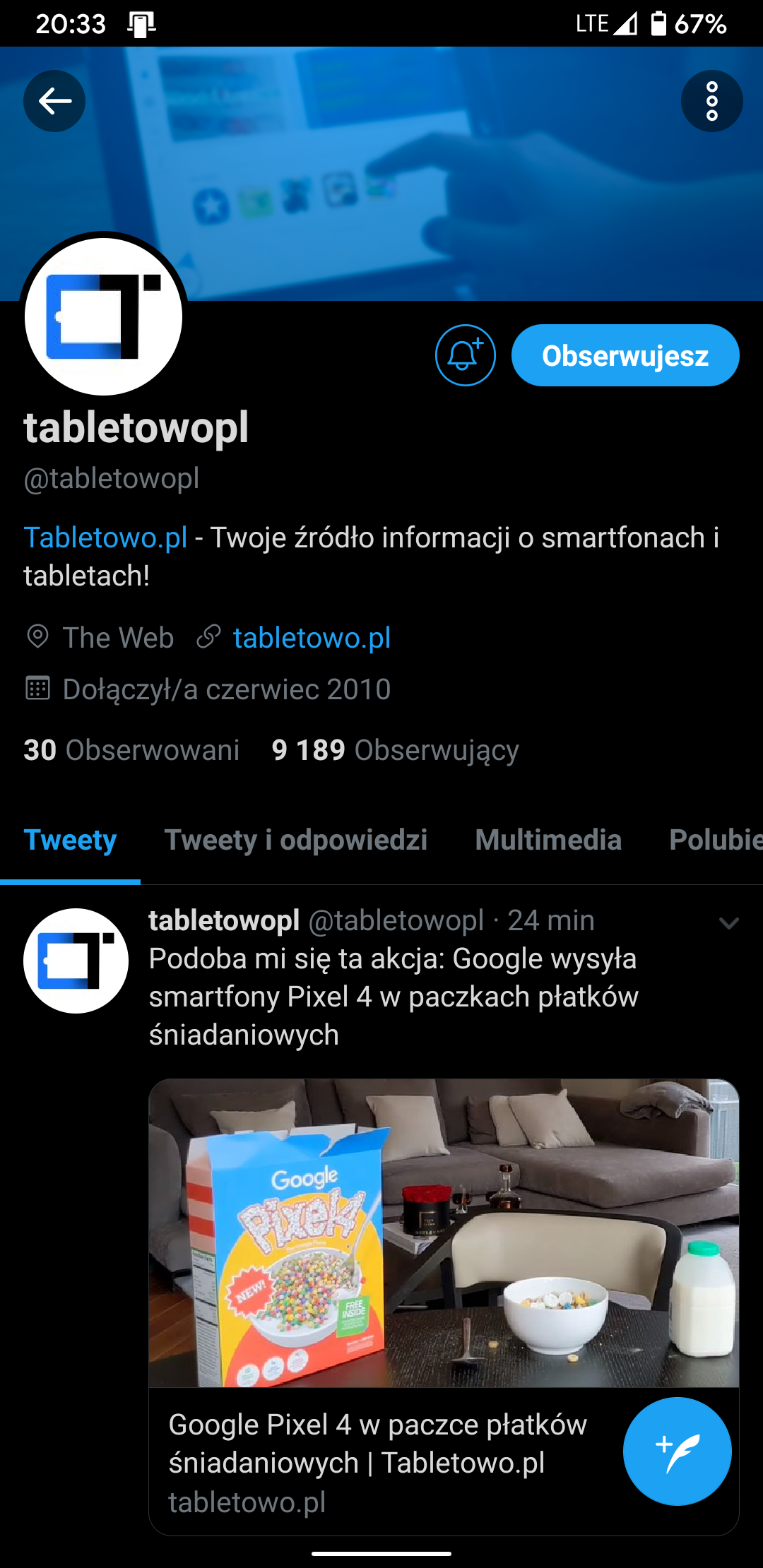Tap the tweet author's avatar
This screenshot has height=1568, width=763.
76,961
